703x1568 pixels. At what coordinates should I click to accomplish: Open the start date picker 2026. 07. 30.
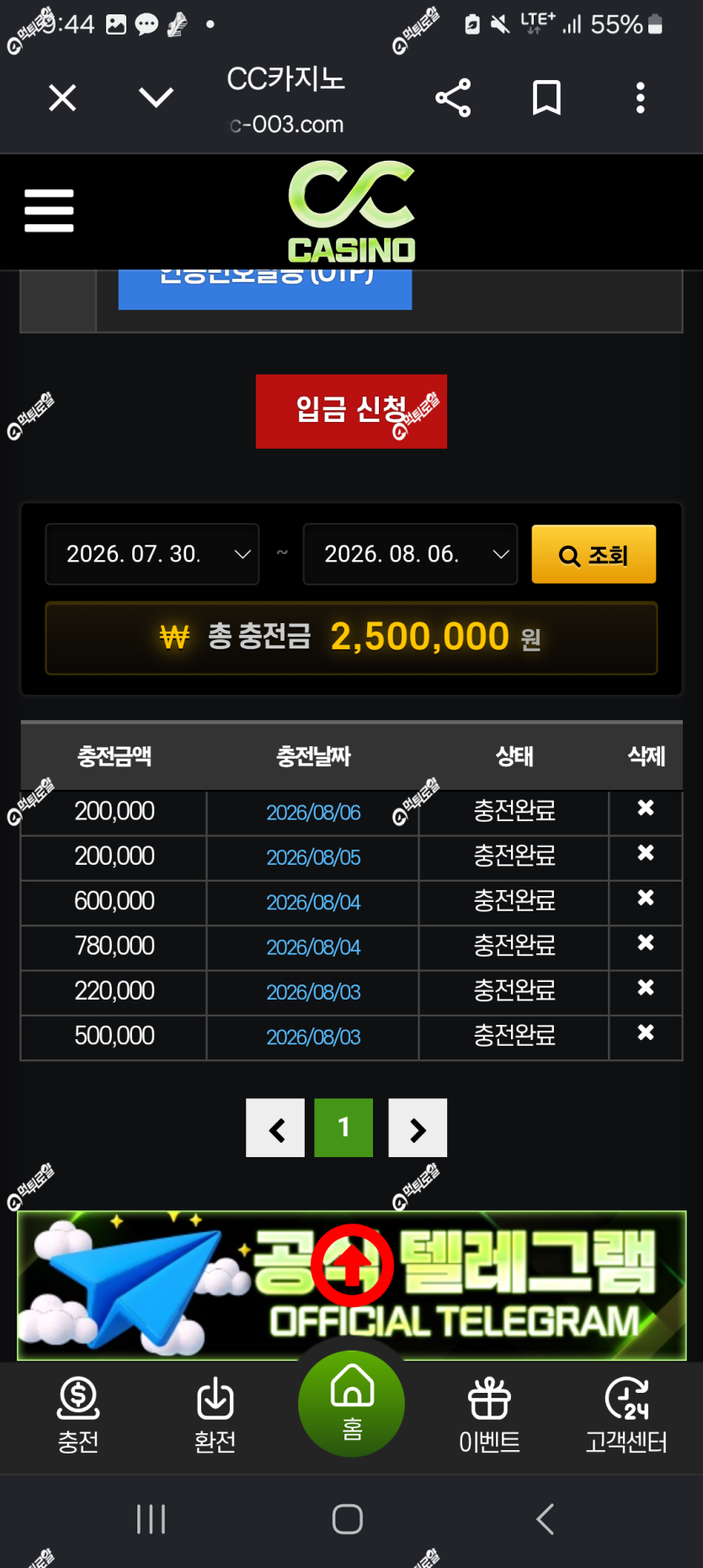click(152, 554)
